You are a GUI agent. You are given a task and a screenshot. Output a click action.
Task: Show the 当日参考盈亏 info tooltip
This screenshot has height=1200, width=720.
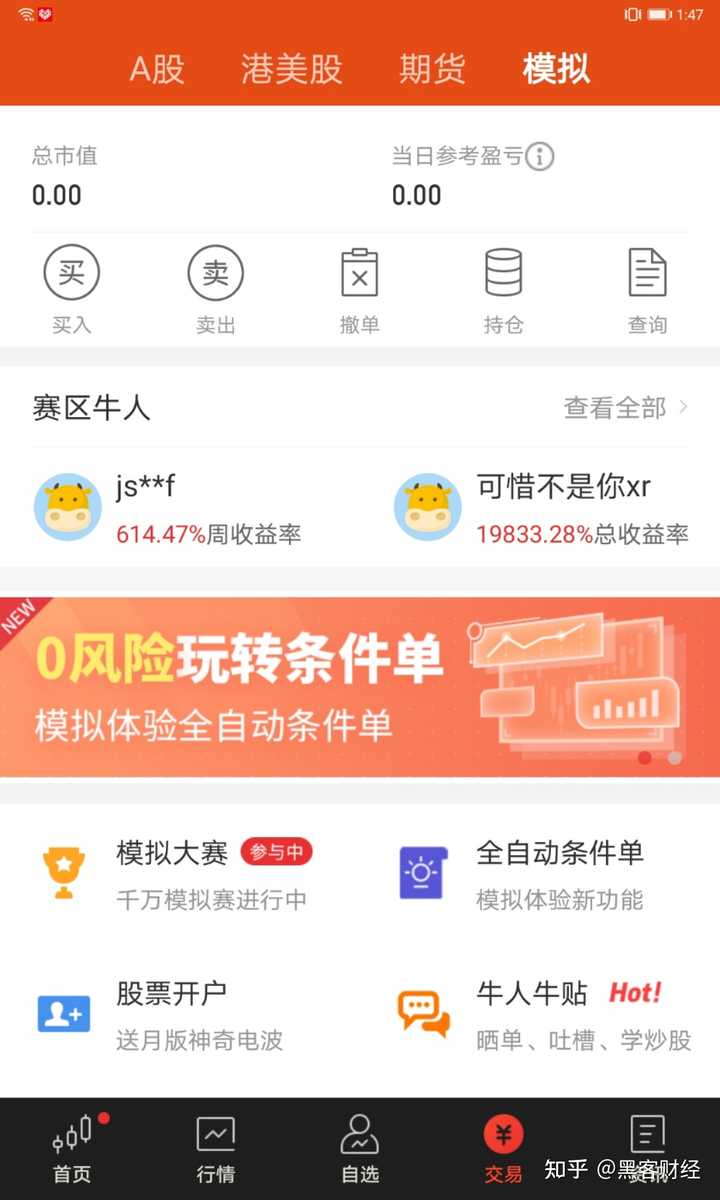click(538, 156)
